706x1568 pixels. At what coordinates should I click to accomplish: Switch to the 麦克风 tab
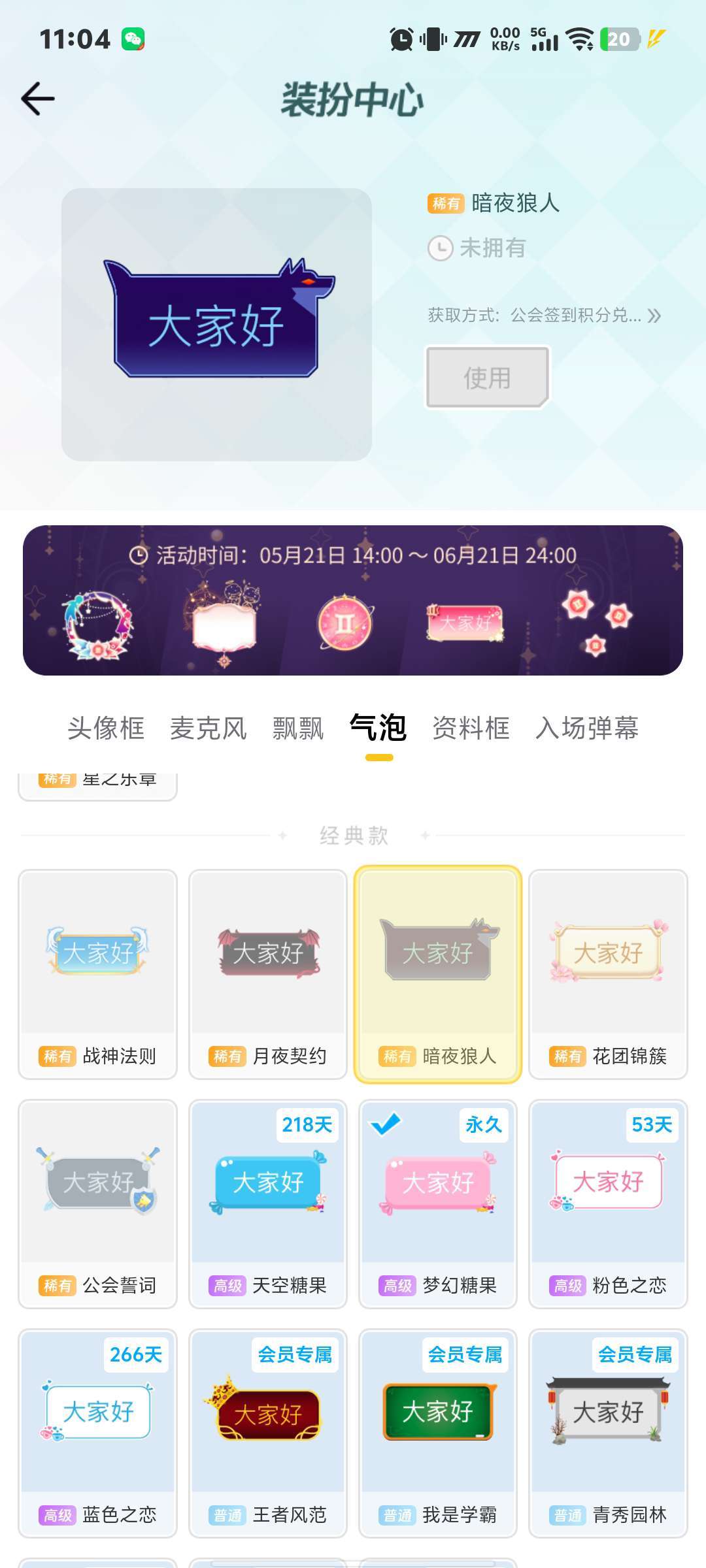[209, 728]
